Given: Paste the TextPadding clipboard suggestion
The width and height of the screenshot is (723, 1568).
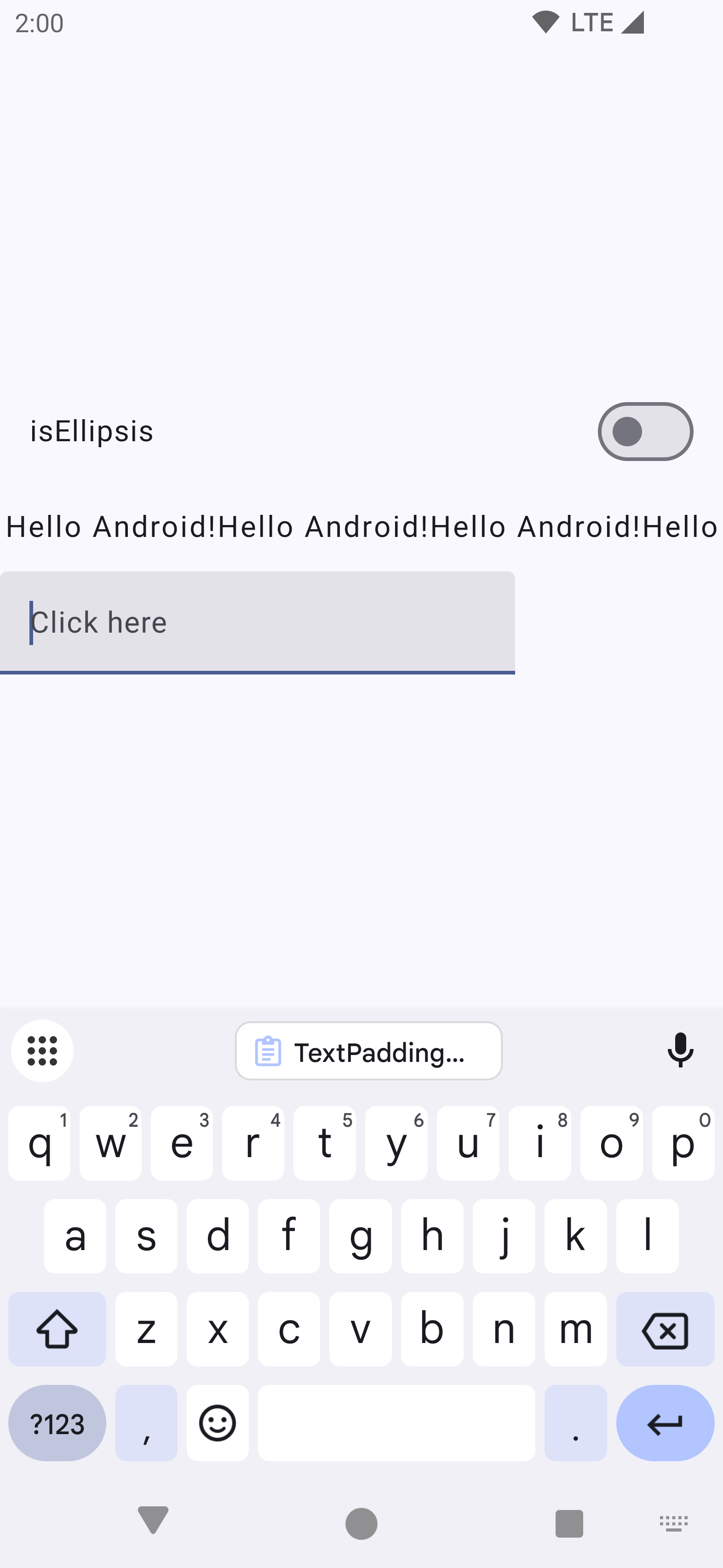Looking at the screenshot, I should tap(369, 1051).
